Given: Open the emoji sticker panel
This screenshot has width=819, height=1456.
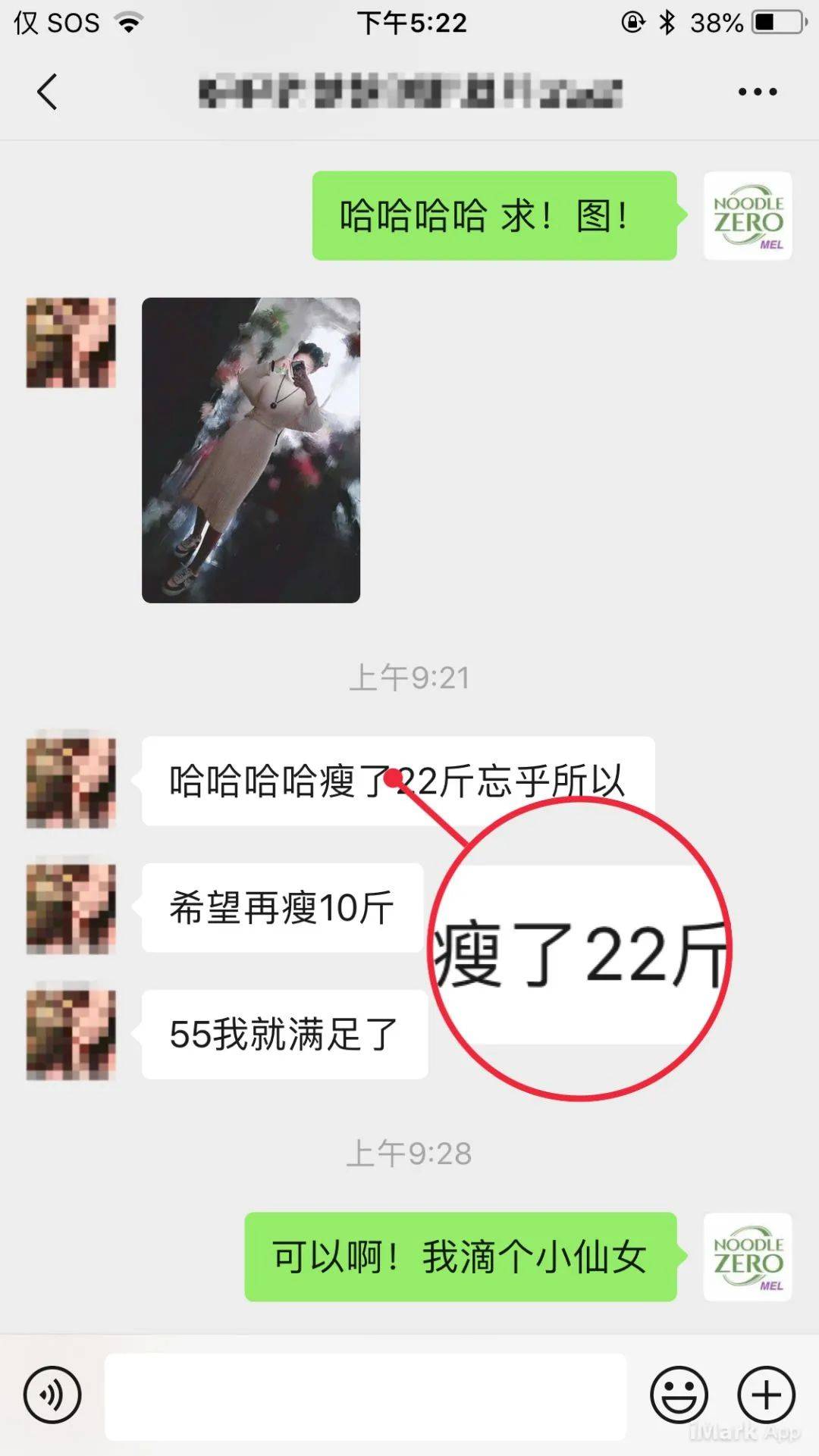Looking at the screenshot, I should 679,1395.
